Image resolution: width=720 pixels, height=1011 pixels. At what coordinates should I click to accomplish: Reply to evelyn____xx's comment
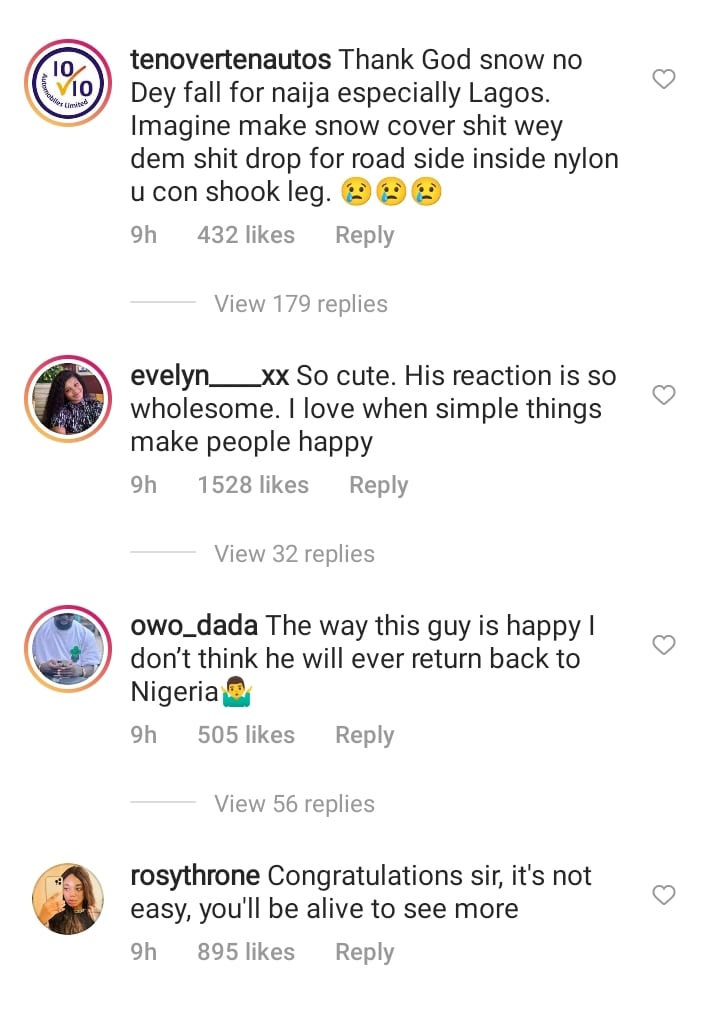378,485
